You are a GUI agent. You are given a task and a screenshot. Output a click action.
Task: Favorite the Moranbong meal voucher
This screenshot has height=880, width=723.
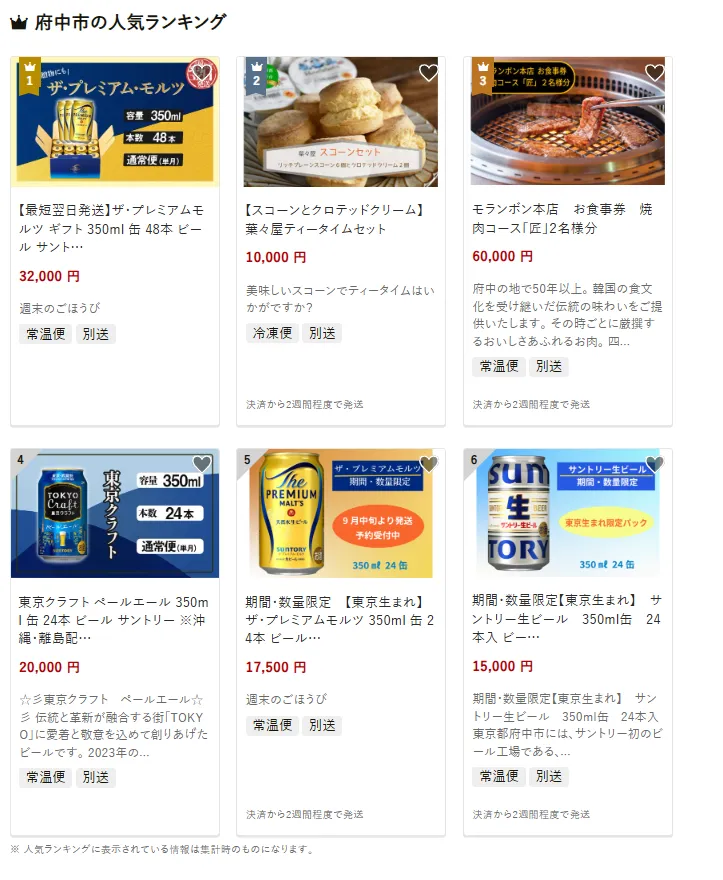[x=655, y=73]
